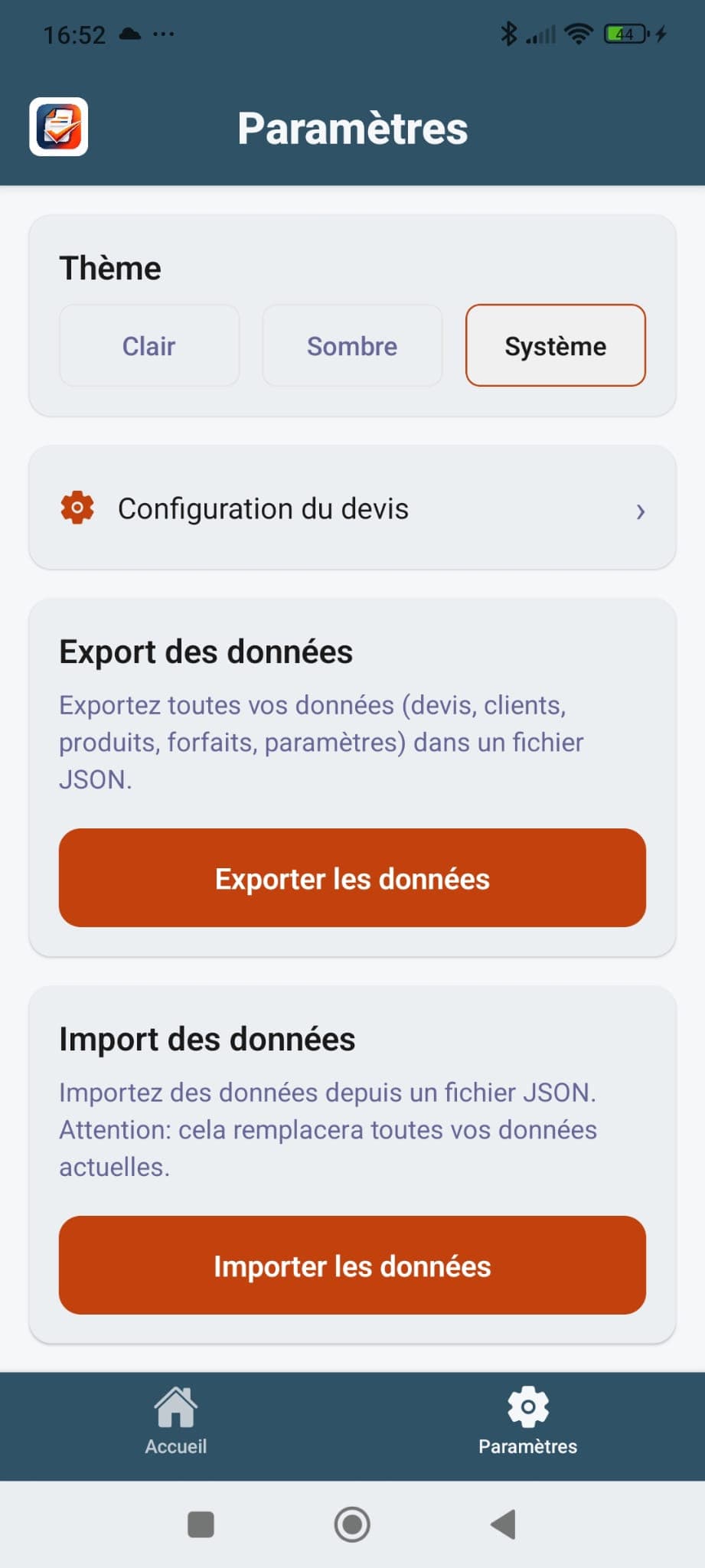Click the gear icon beside Configuration du devis
Viewport: 705px width, 1568px height.
pos(77,508)
